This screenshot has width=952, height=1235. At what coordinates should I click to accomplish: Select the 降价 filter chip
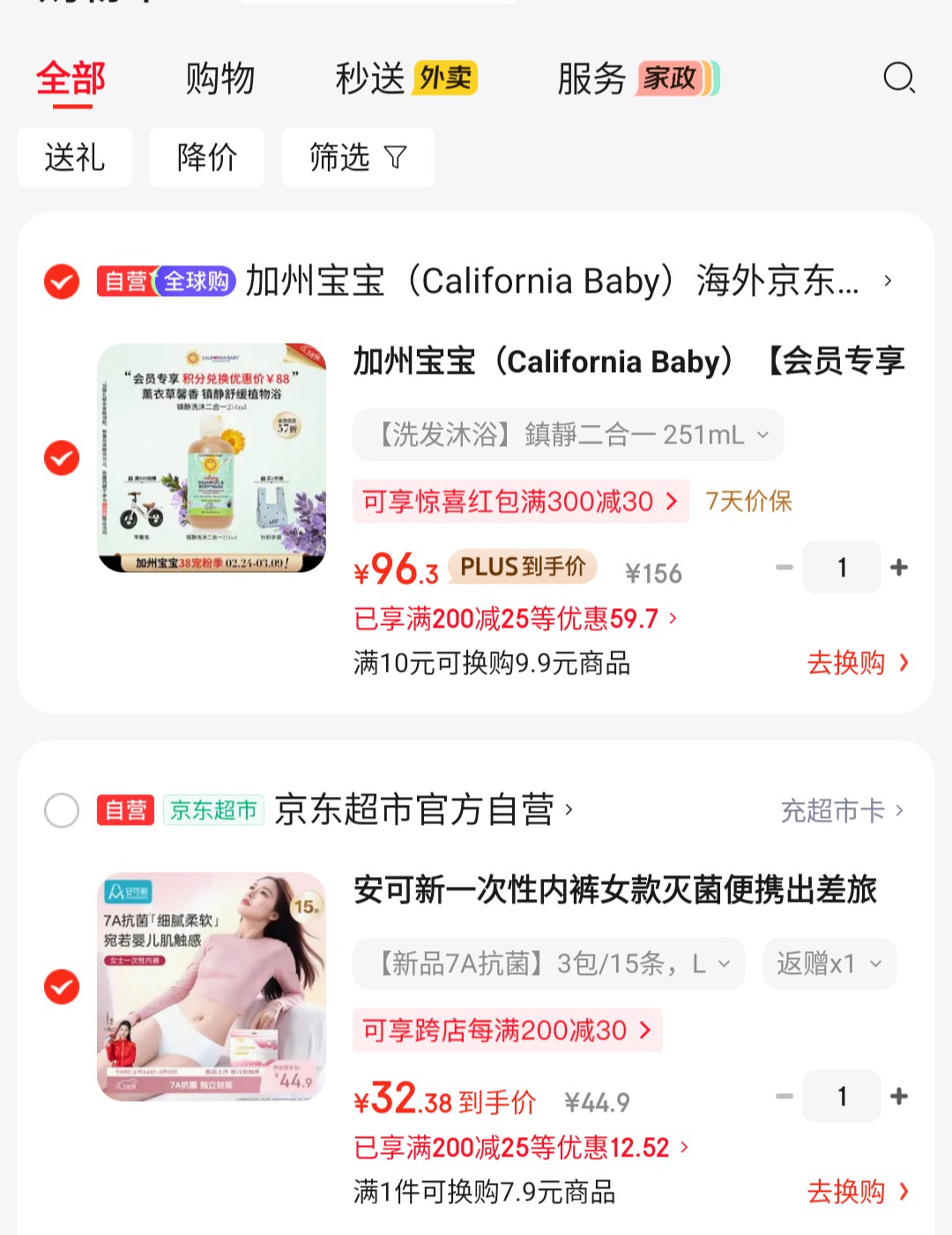click(207, 157)
